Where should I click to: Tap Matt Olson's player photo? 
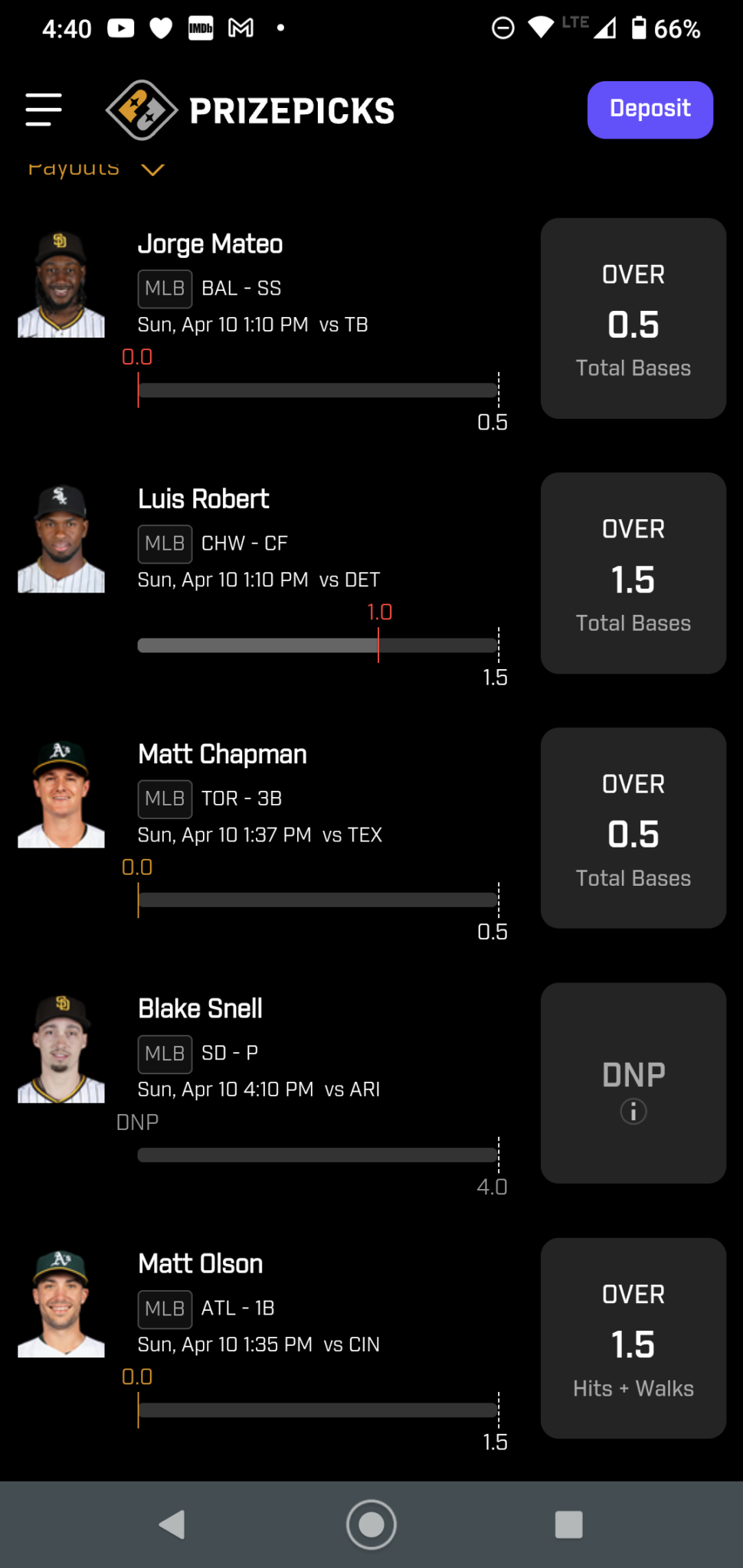[61, 1301]
